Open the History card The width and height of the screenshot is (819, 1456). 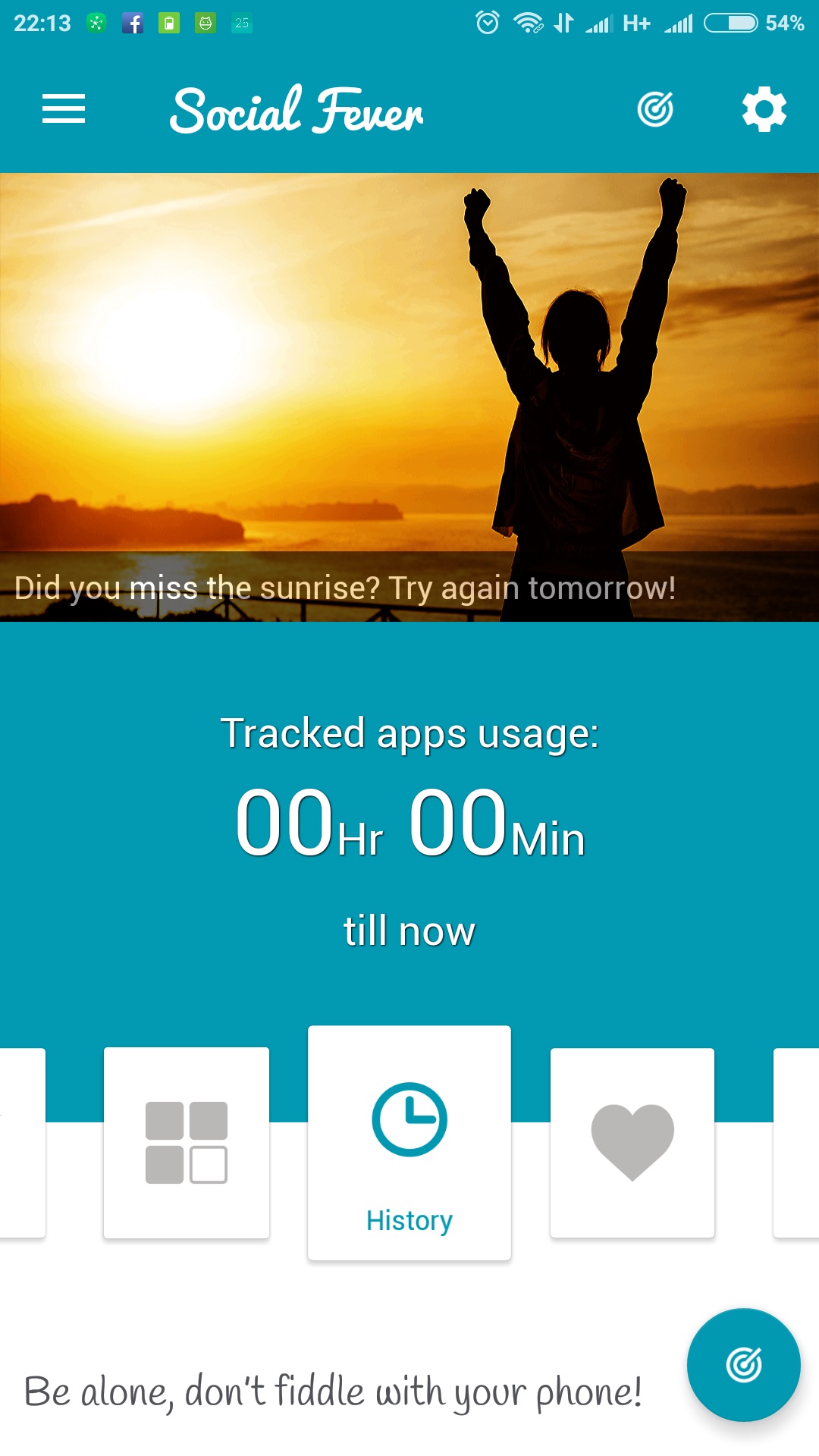click(x=409, y=1143)
